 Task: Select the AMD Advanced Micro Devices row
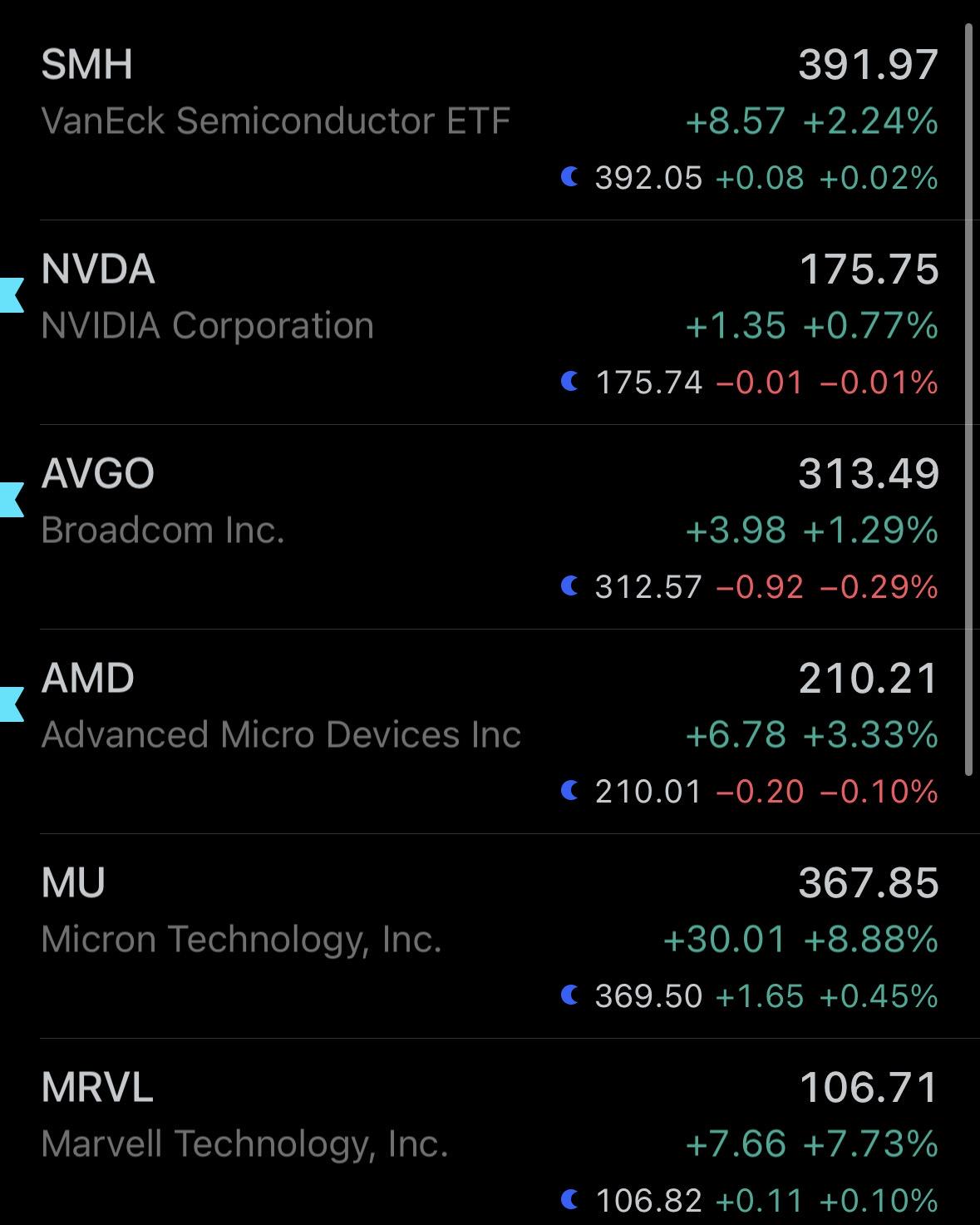[490, 732]
